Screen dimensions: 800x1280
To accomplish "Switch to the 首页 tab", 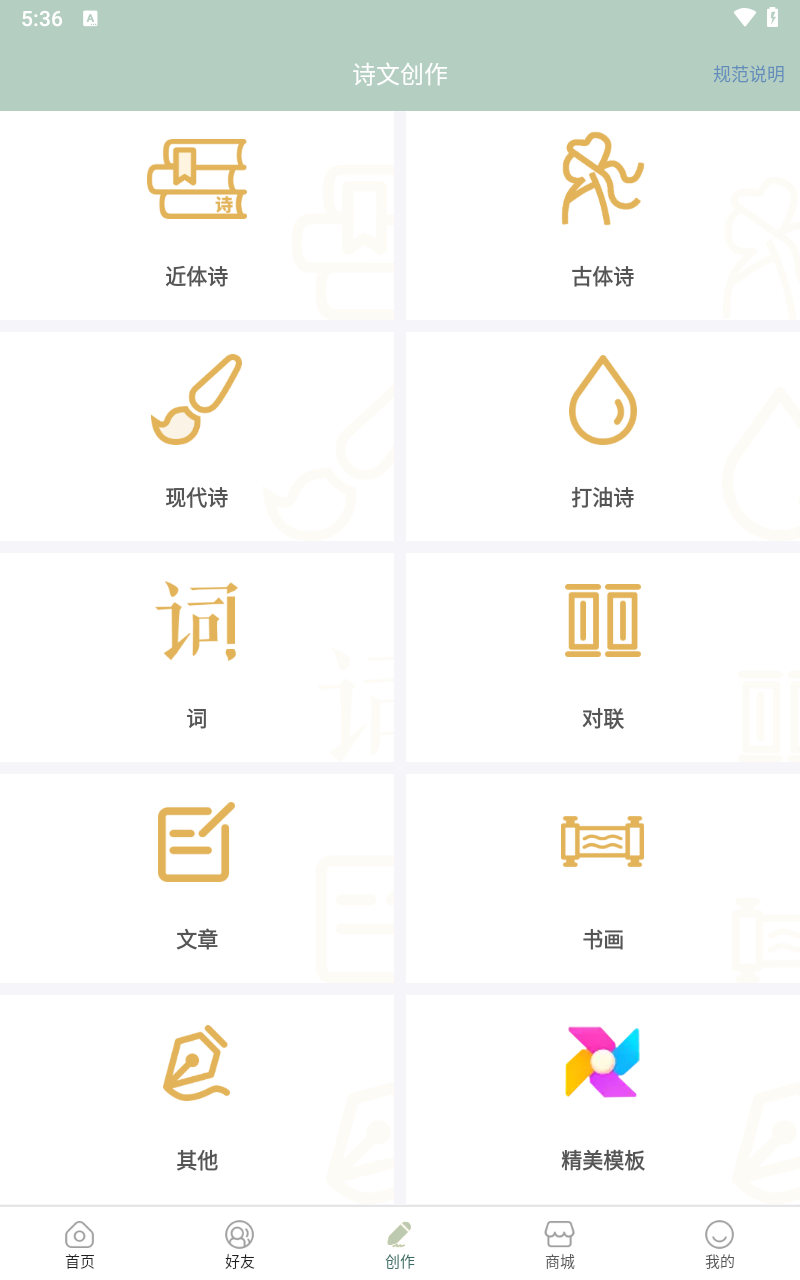I will 80,1245.
